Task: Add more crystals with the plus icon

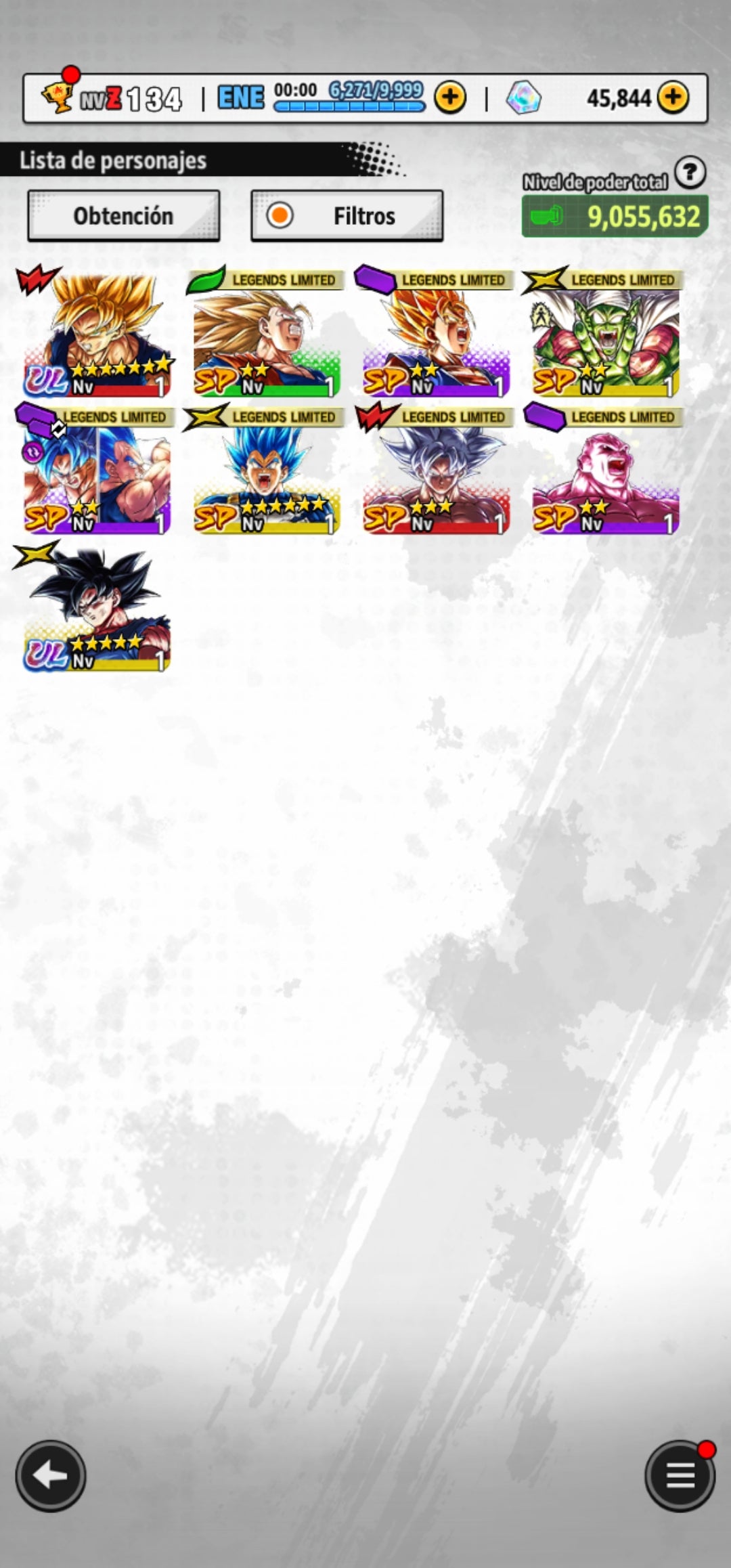Action: point(672,98)
